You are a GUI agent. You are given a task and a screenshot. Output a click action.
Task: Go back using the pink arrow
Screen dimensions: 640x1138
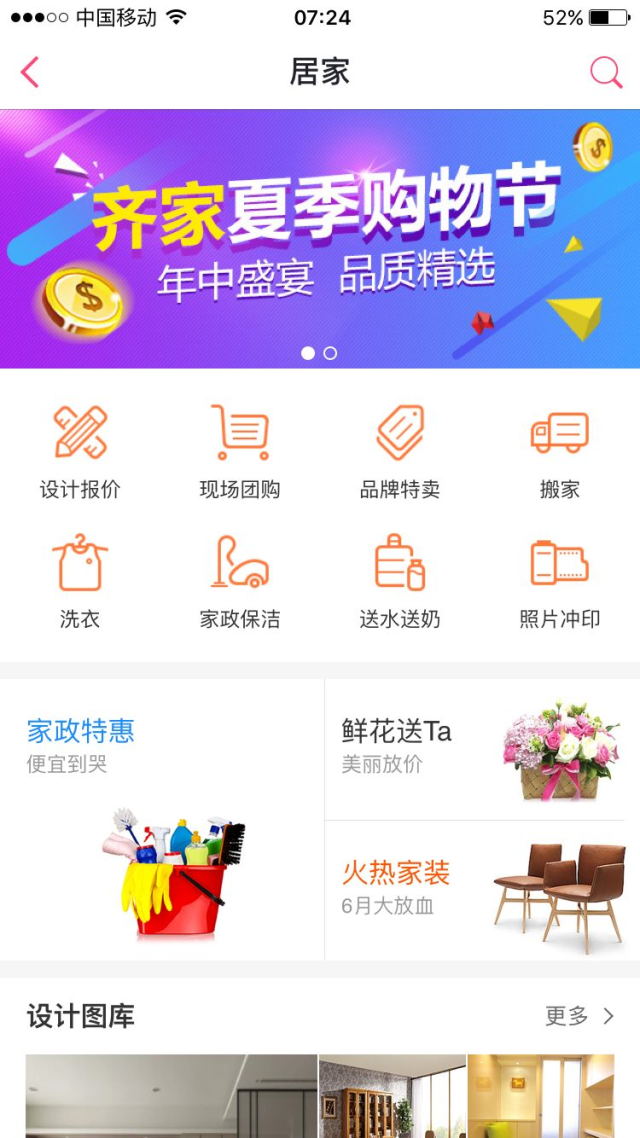pos(30,72)
